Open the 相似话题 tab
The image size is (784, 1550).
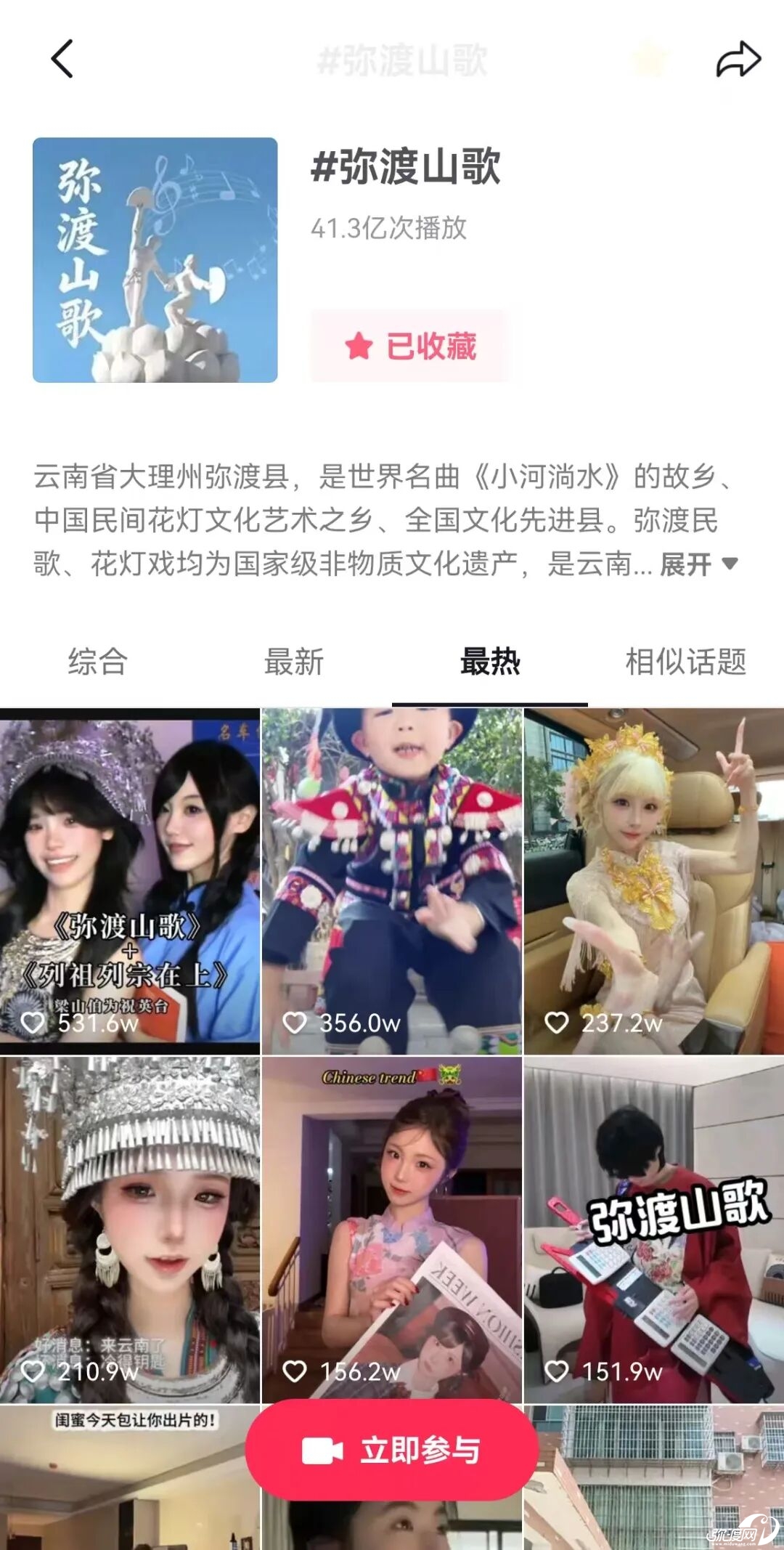pos(686,662)
